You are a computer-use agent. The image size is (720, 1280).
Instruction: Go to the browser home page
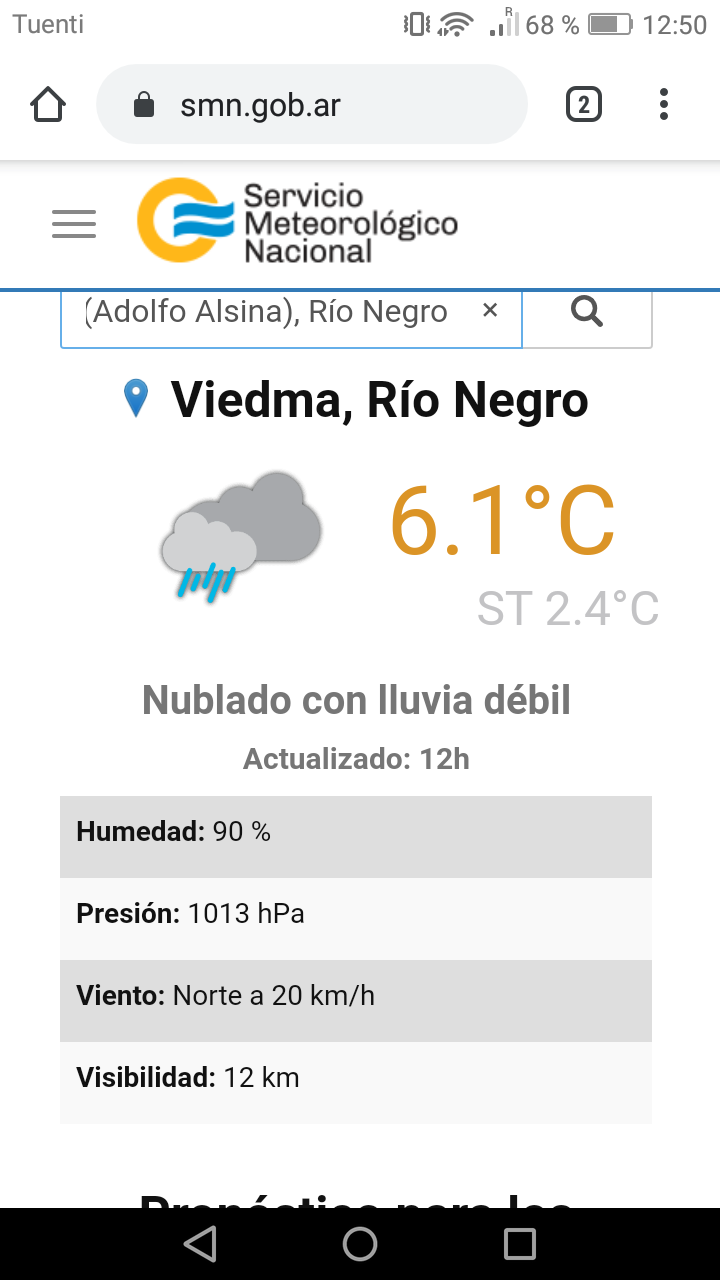(x=48, y=105)
